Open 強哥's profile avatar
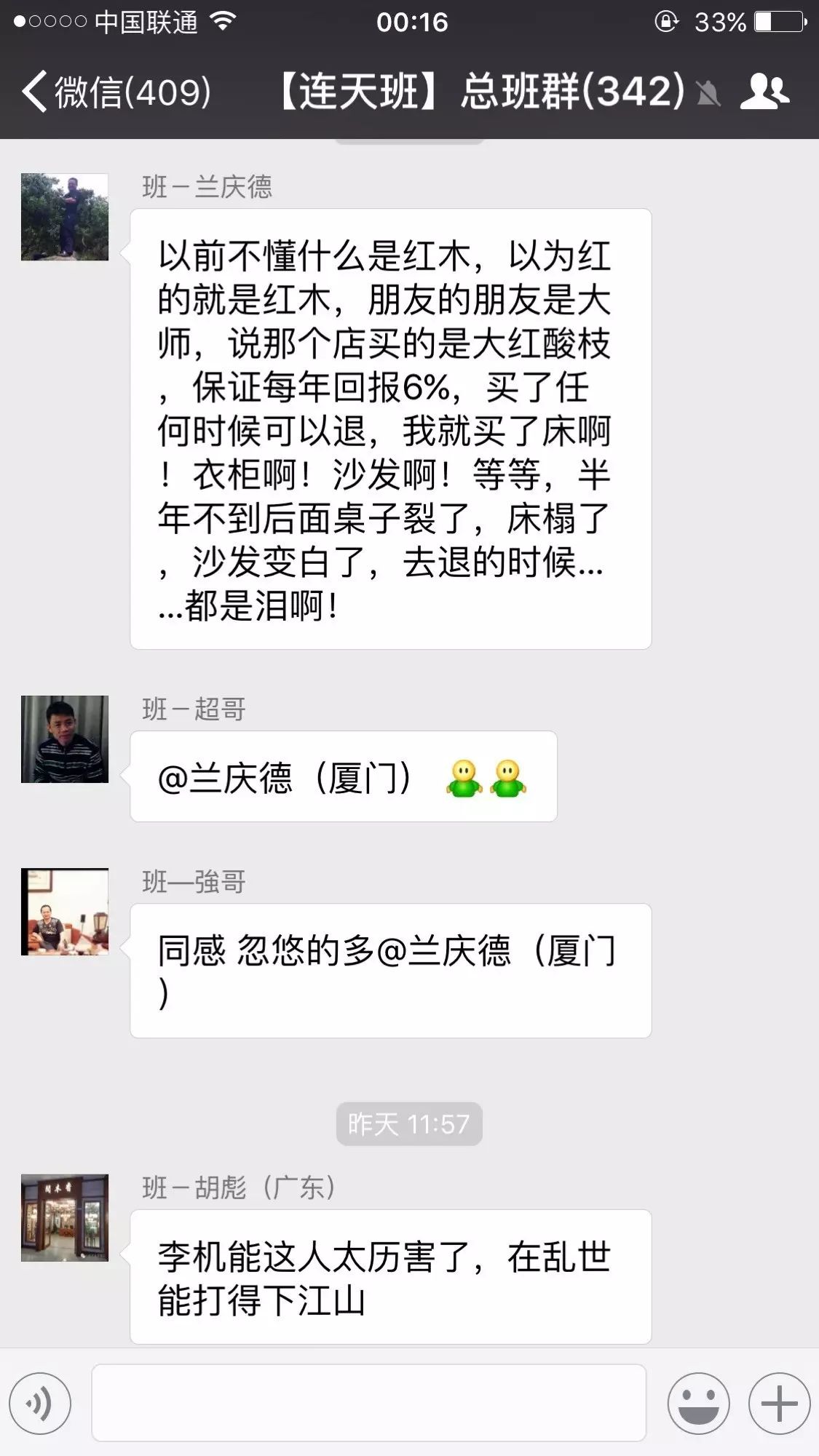The image size is (819, 1456). [x=65, y=912]
